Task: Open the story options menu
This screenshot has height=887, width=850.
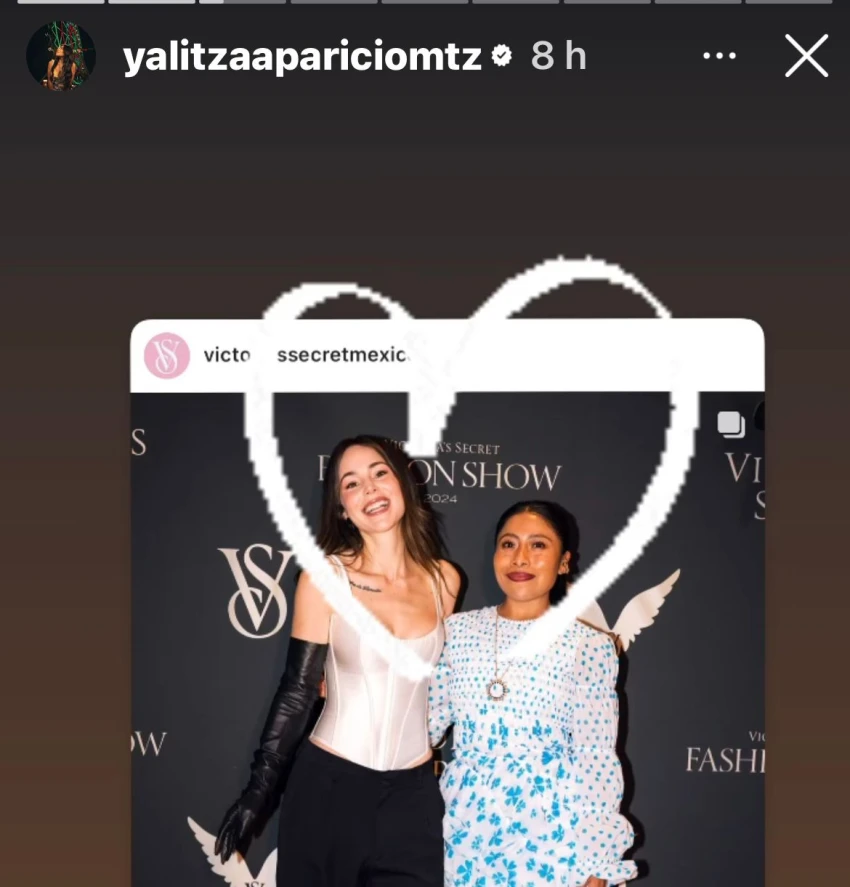Action: (719, 57)
